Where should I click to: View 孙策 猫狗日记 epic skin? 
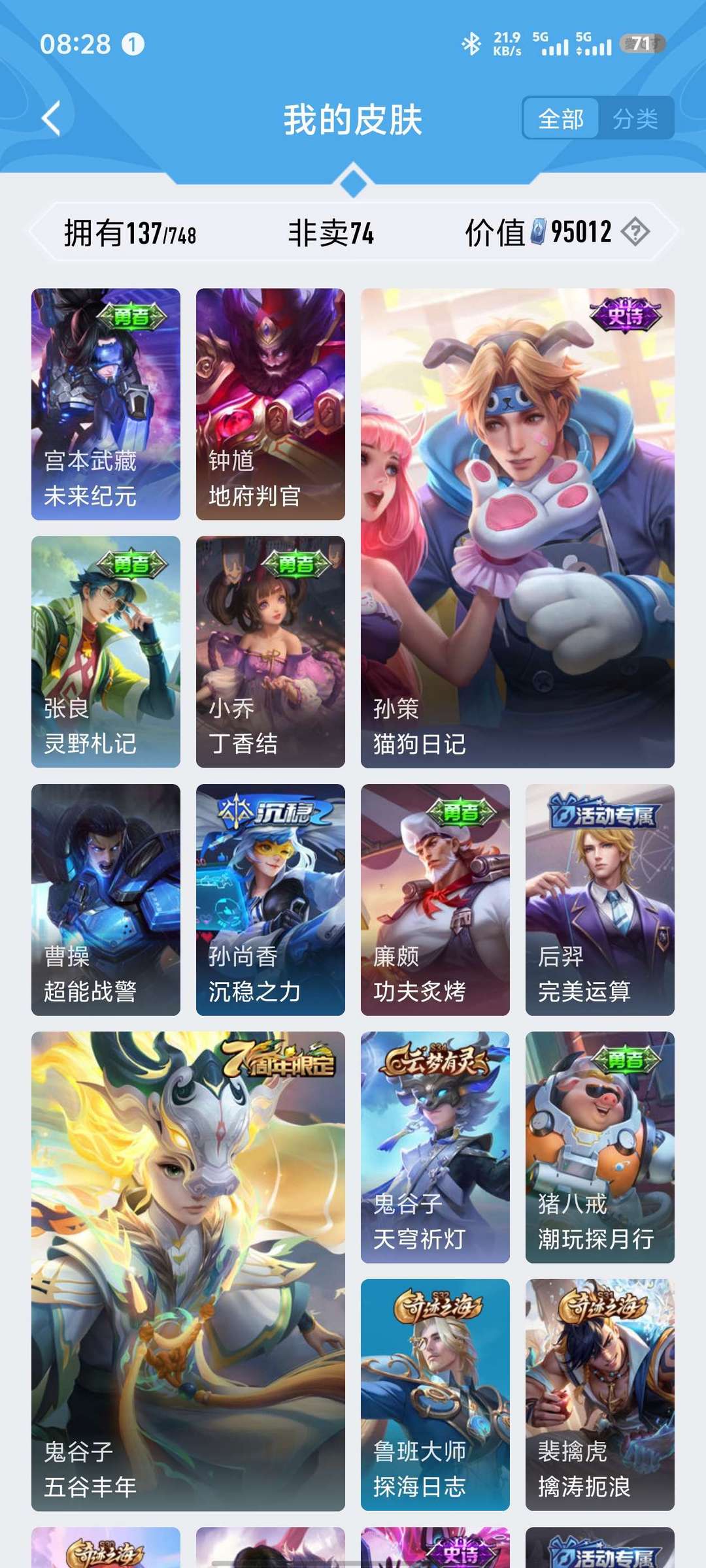point(518,528)
